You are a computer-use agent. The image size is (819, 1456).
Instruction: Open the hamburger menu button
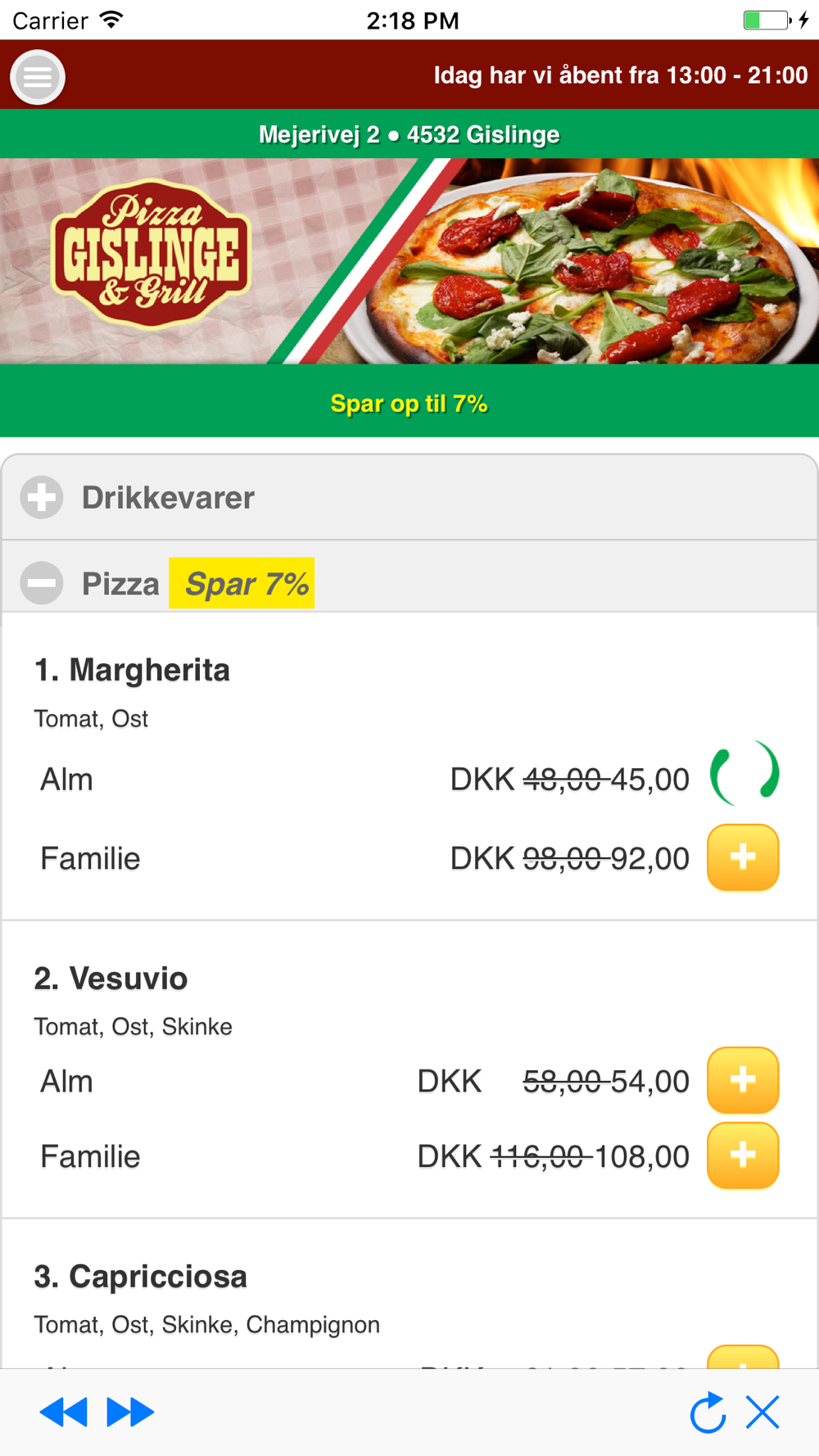[38, 77]
